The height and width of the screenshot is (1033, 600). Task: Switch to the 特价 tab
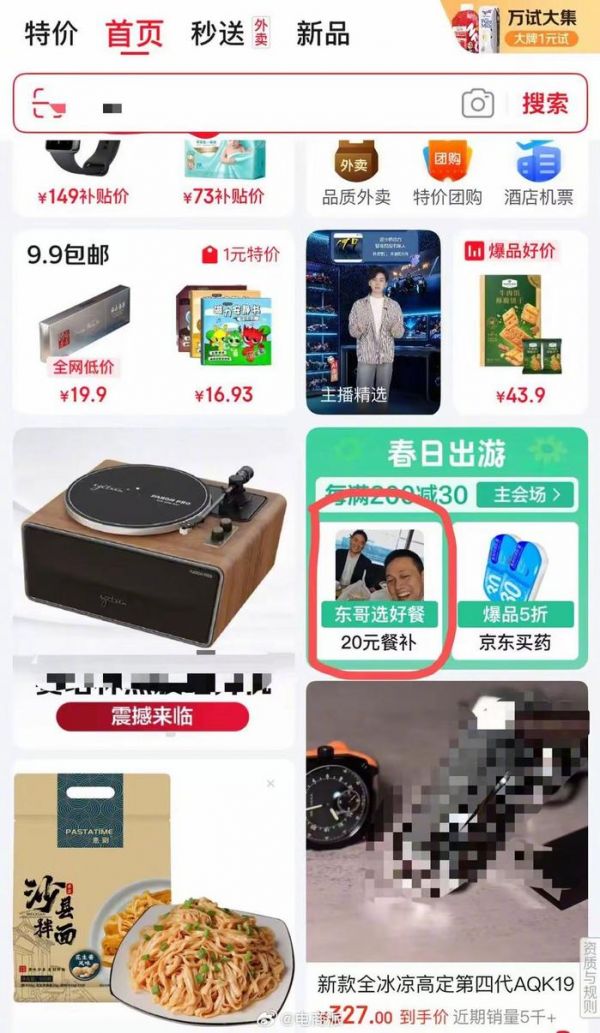pos(51,34)
